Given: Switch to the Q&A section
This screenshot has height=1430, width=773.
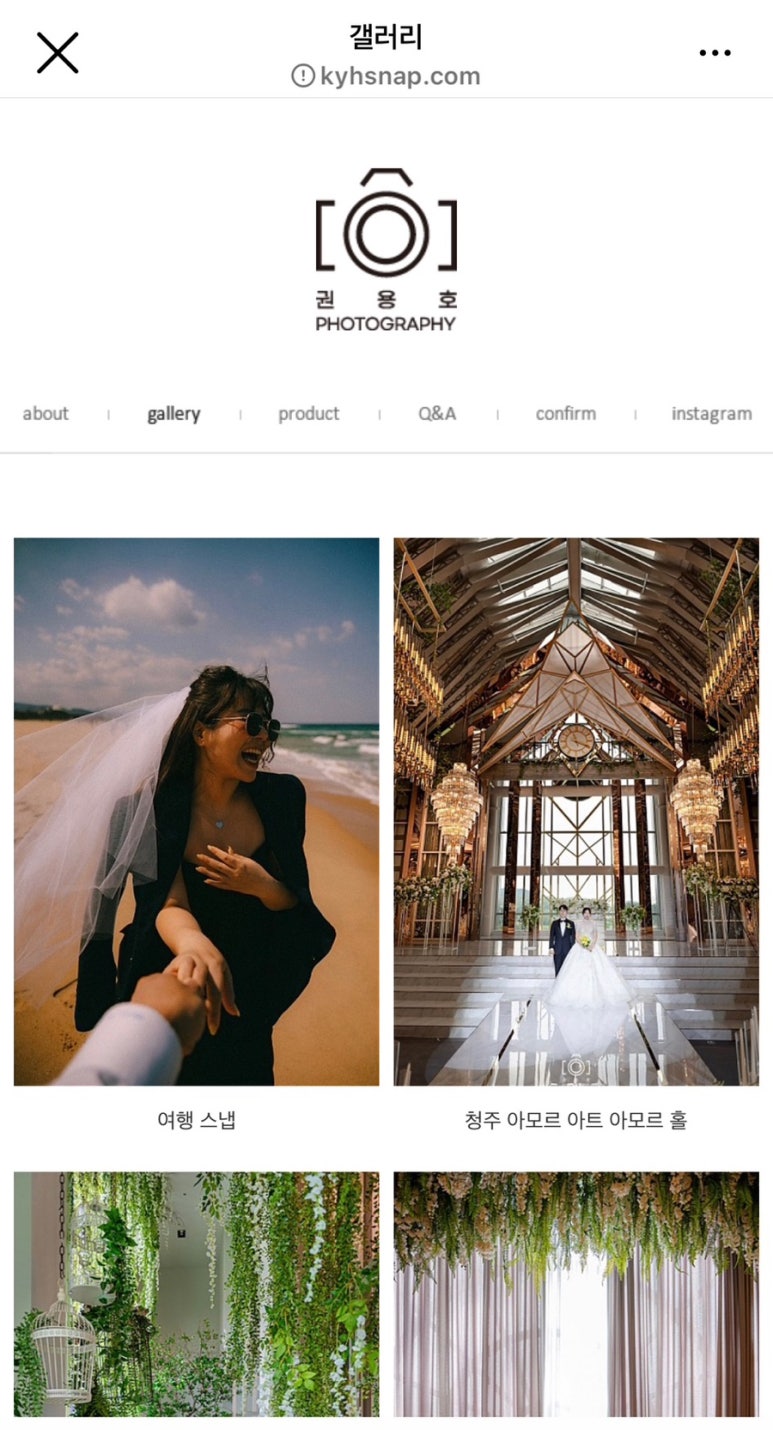Looking at the screenshot, I should pyautogui.click(x=437, y=414).
